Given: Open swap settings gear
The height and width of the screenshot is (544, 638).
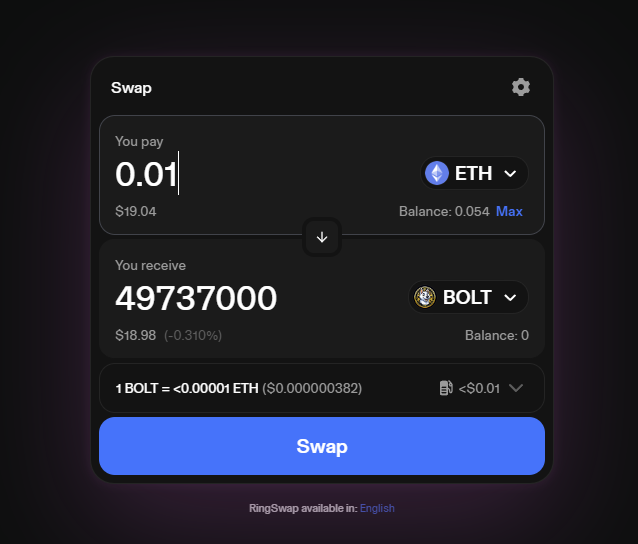Looking at the screenshot, I should click(x=521, y=87).
